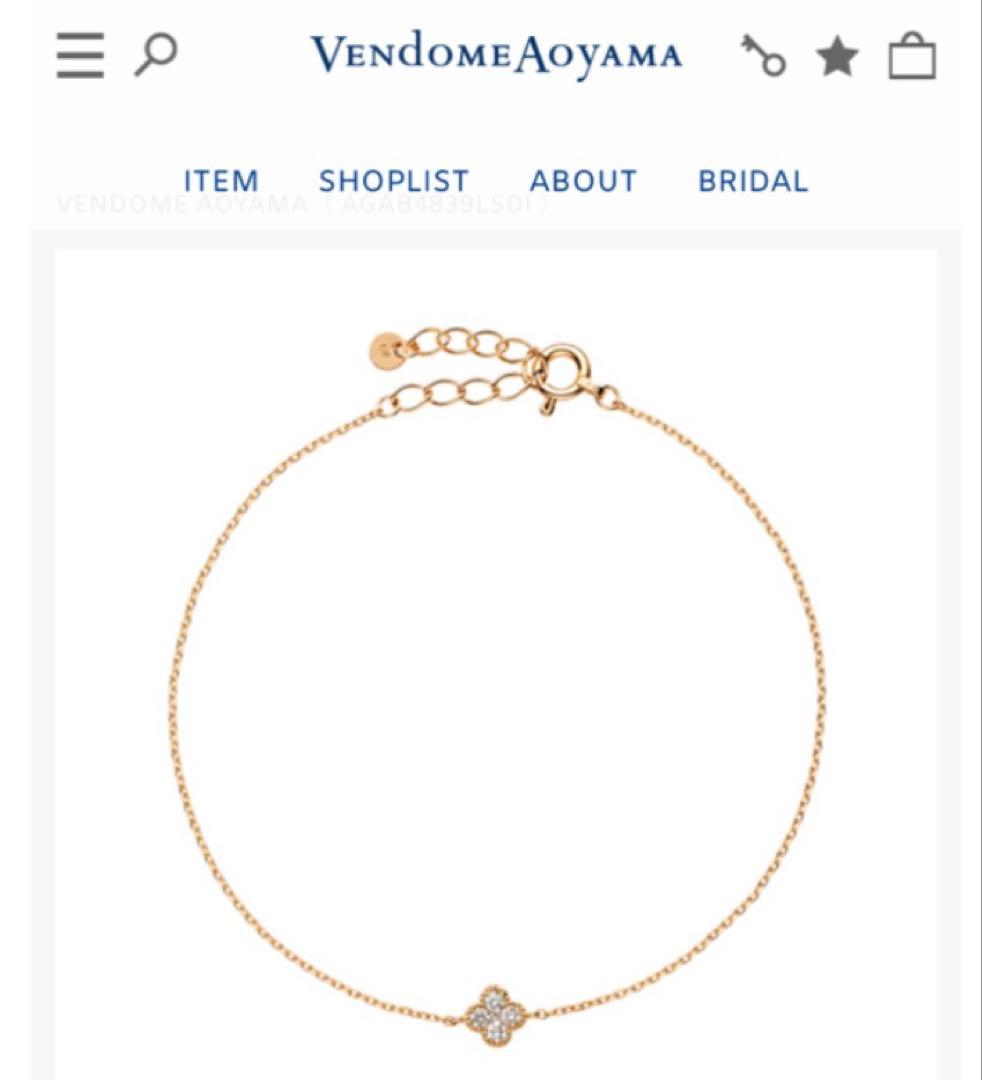This screenshot has height=1080, width=982.
Task: Go to the ABOUT section
Action: pos(583,181)
